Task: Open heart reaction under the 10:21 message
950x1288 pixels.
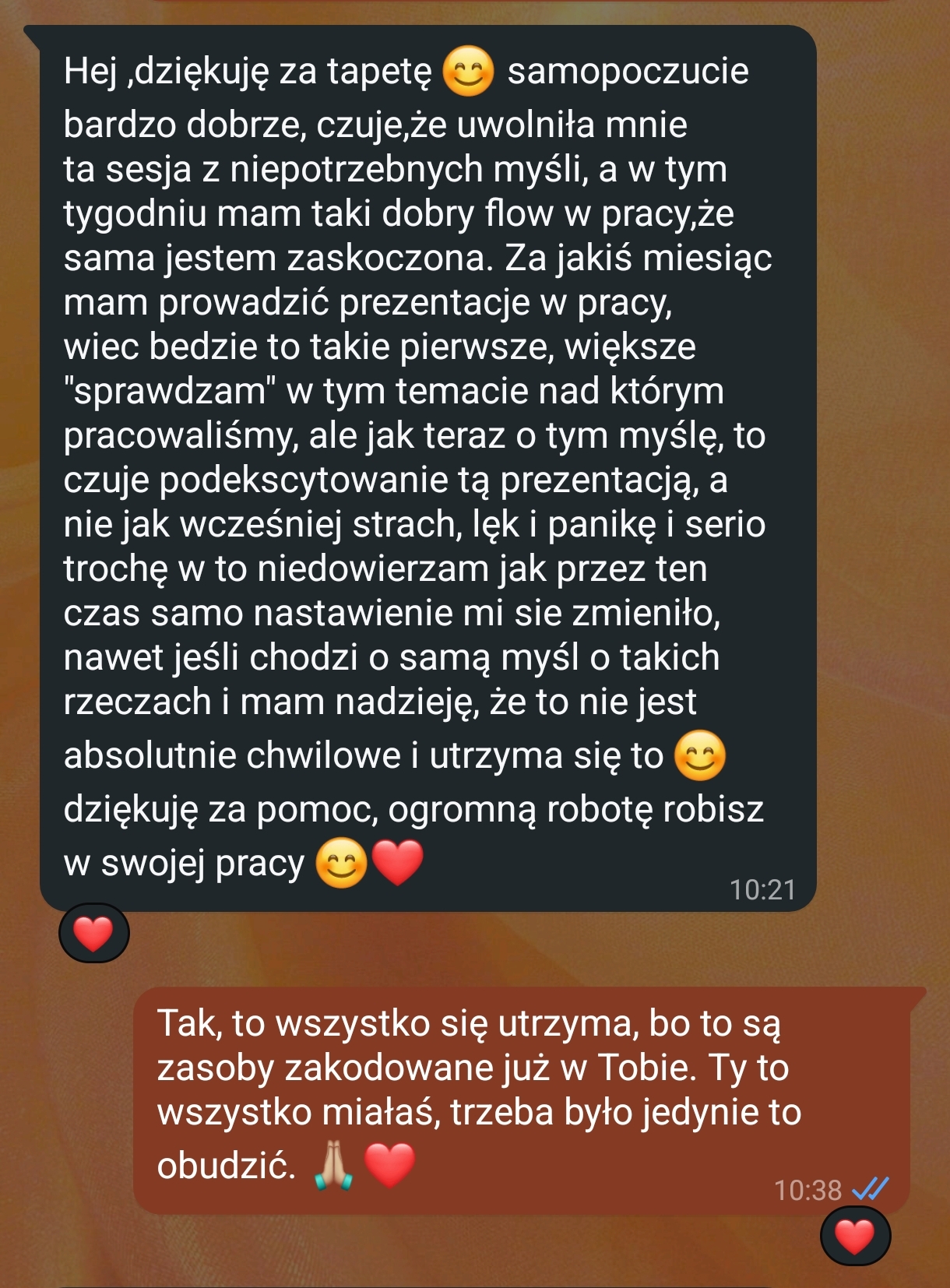Action: pyautogui.click(x=93, y=933)
